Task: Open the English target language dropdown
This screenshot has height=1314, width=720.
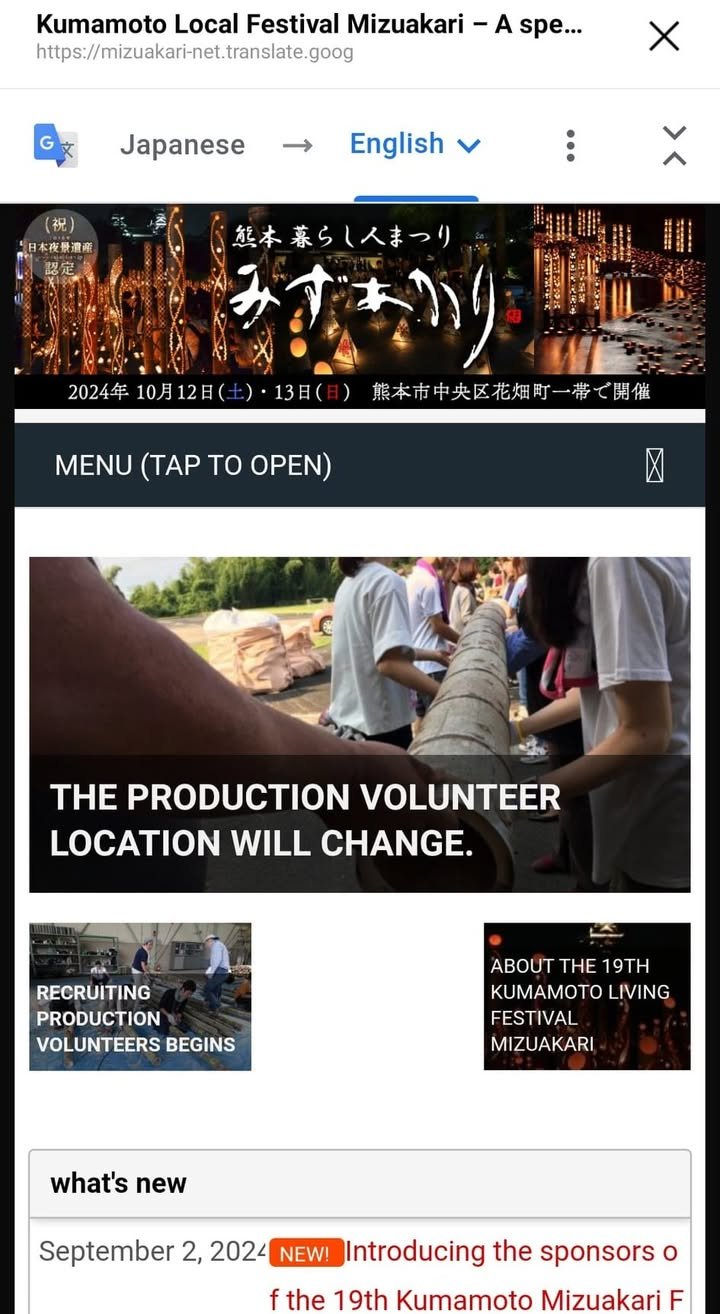Action: (x=414, y=145)
